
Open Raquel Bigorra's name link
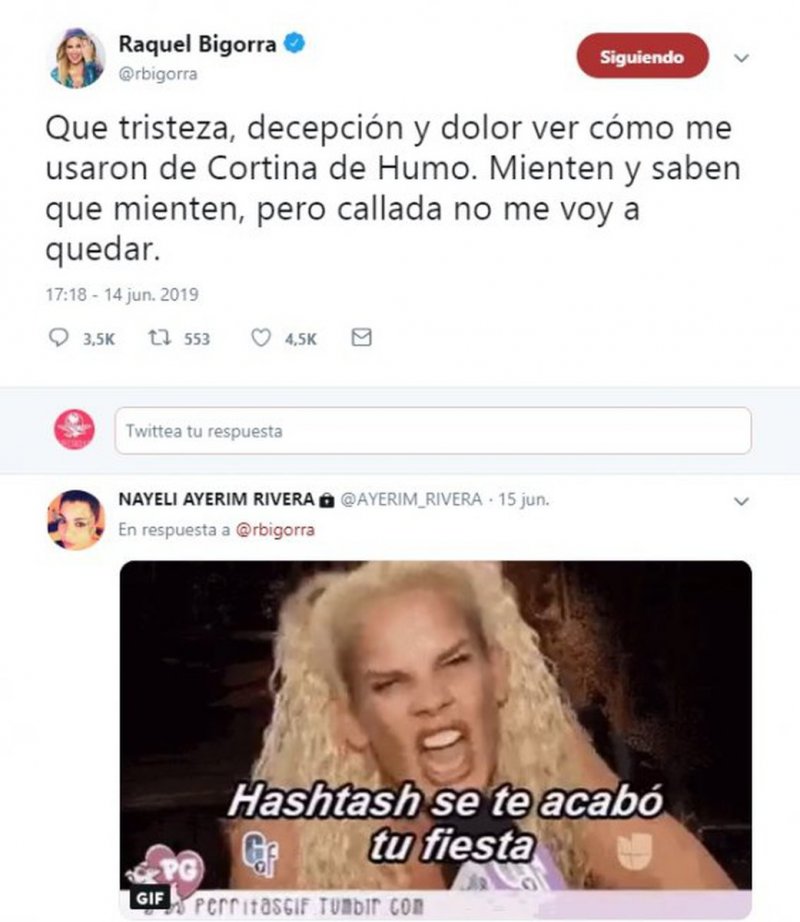(x=197, y=44)
